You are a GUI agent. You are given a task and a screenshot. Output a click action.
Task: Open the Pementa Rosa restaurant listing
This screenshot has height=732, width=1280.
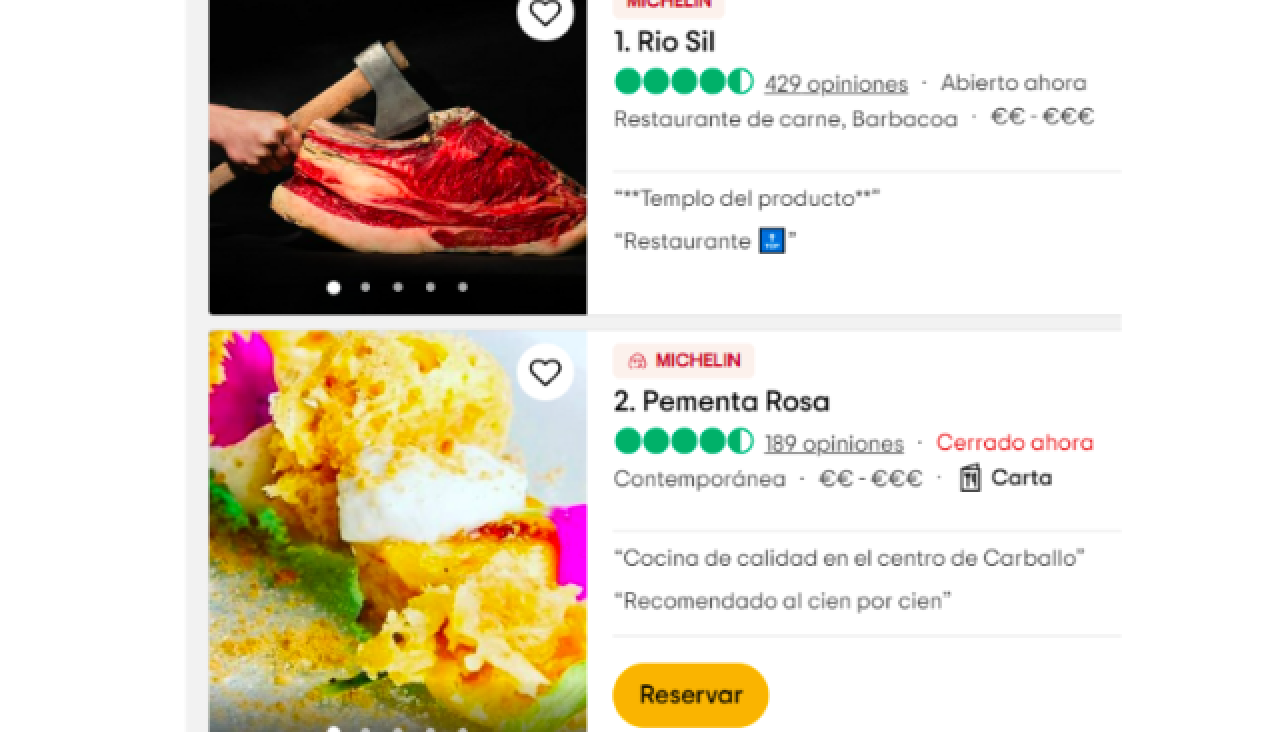(721, 402)
